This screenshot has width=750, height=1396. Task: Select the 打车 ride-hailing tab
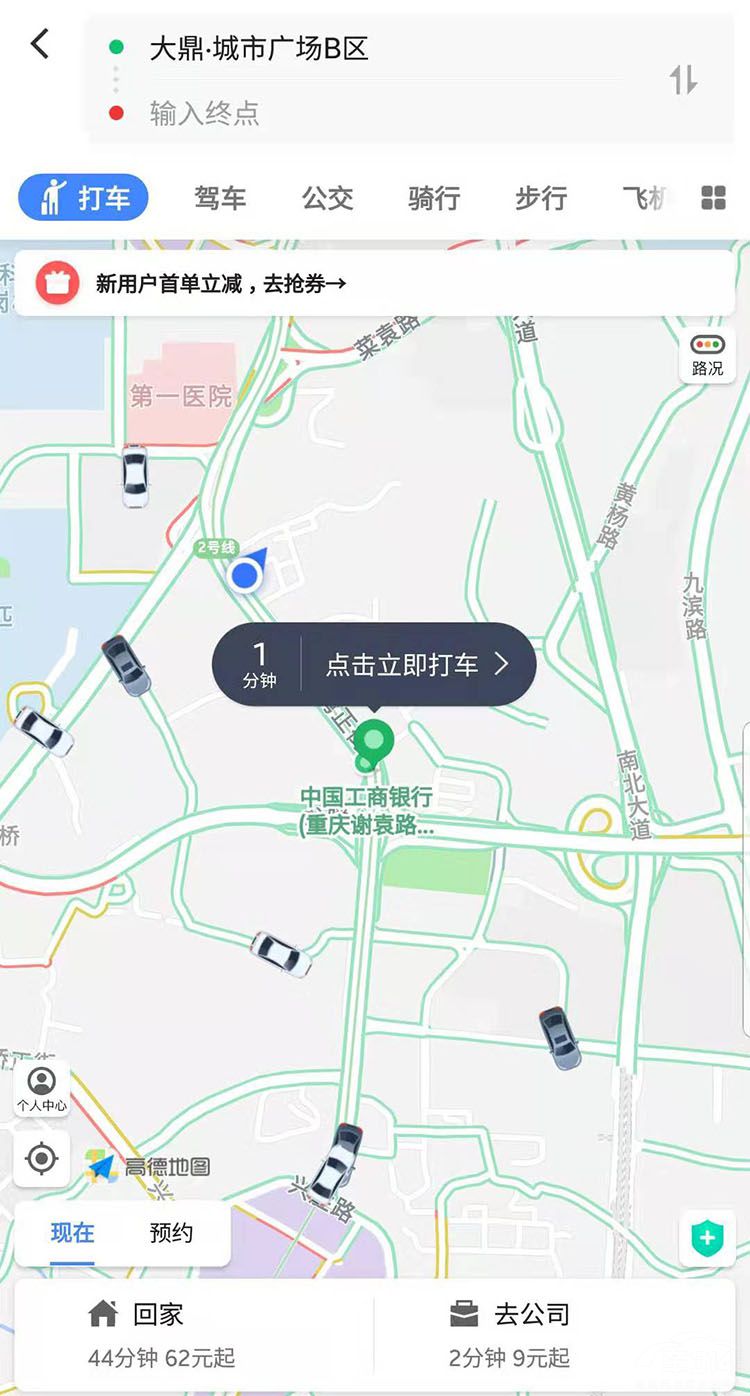(x=84, y=198)
